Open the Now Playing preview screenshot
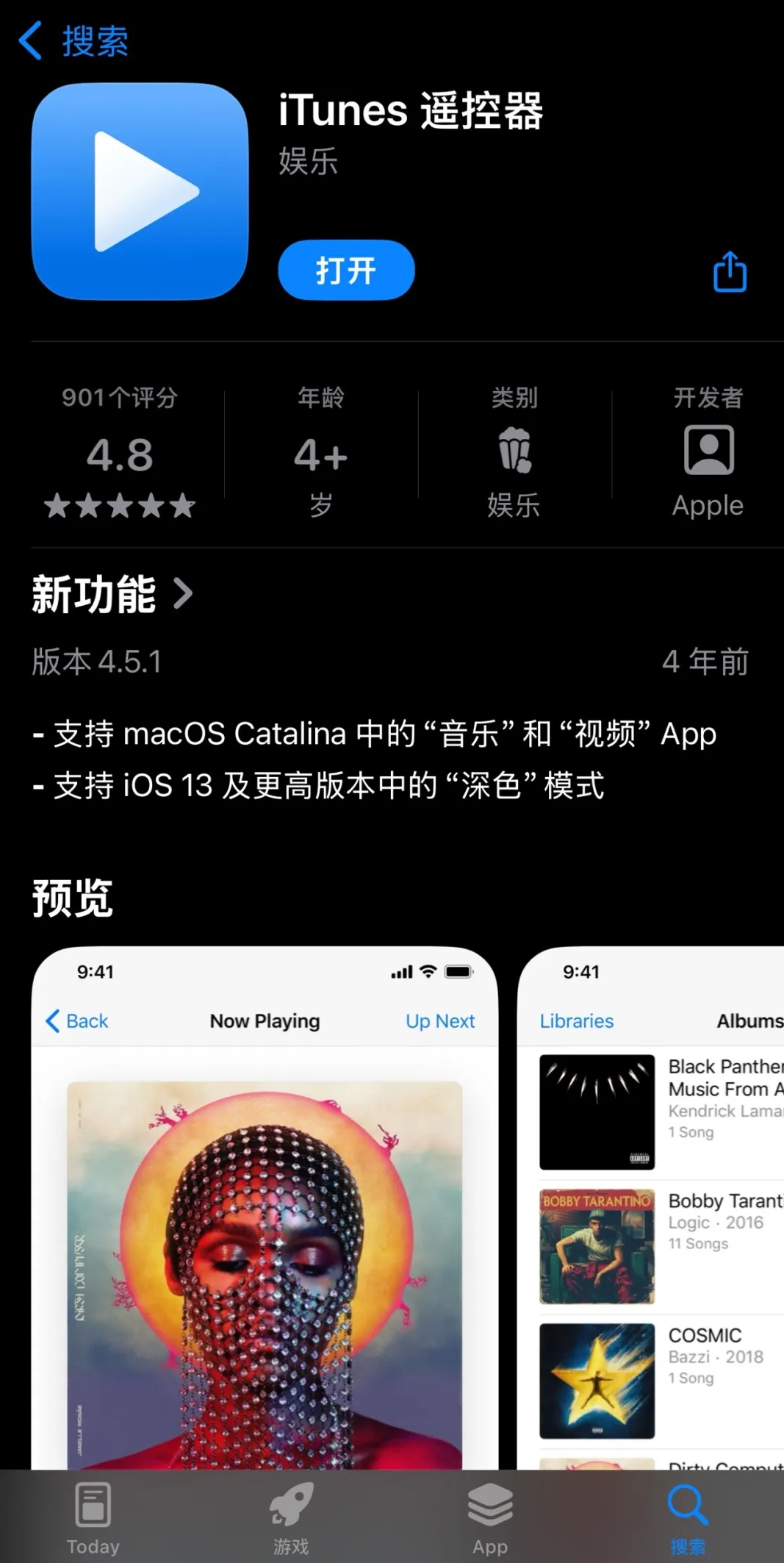The width and height of the screenshot is (784, 1563). click(x=265, y=1206)
